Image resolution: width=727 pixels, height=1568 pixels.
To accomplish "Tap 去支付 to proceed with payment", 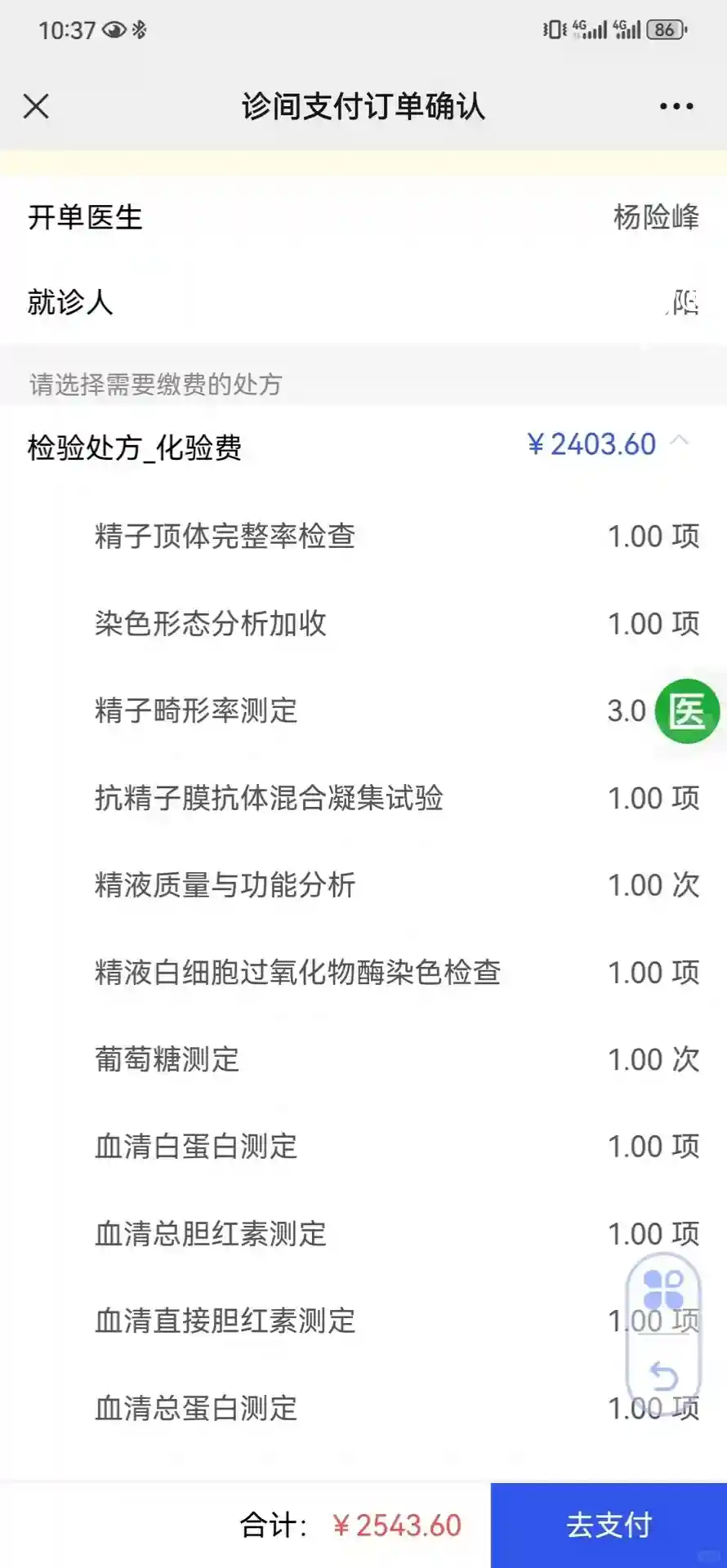I will click(x=609, y=1525).
